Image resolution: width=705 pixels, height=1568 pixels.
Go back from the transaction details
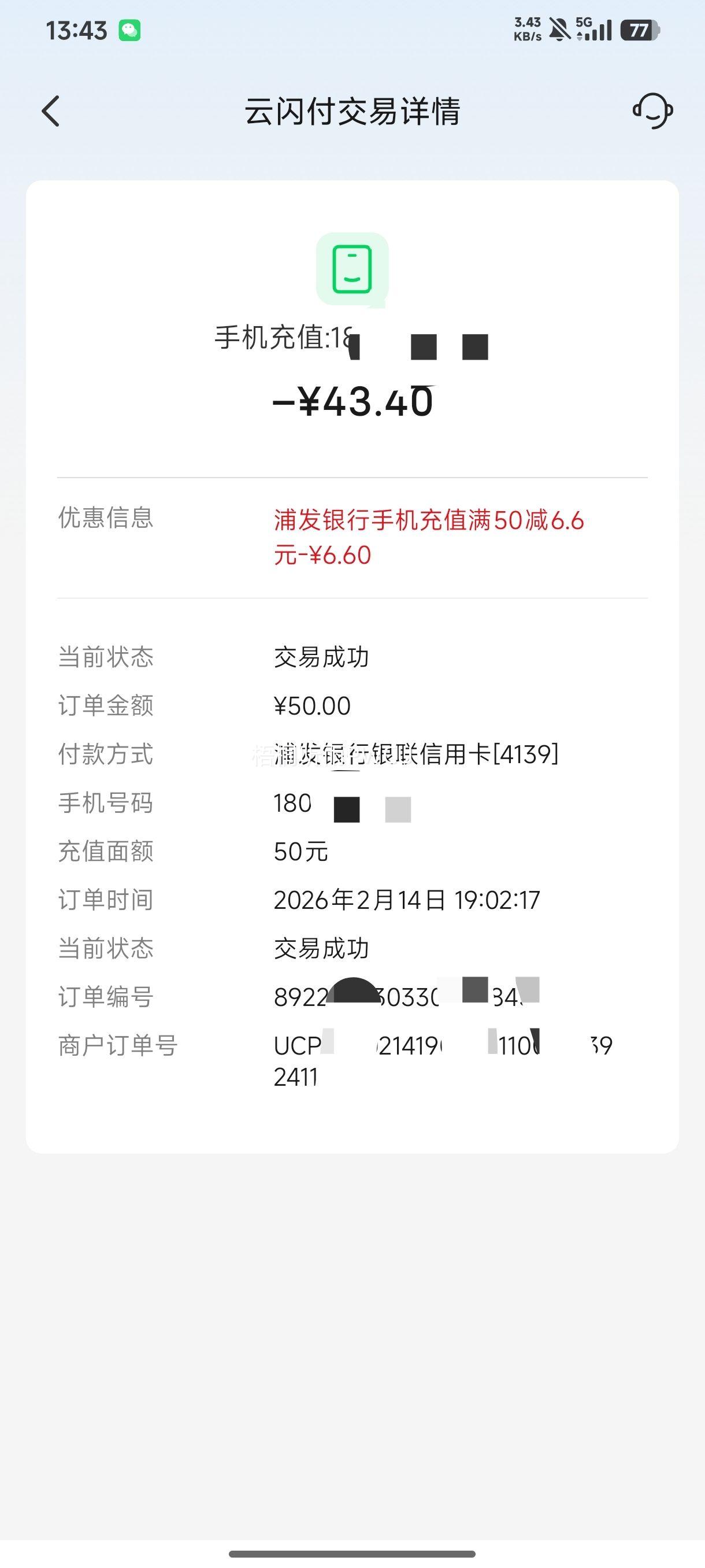[x=51, y=112]
